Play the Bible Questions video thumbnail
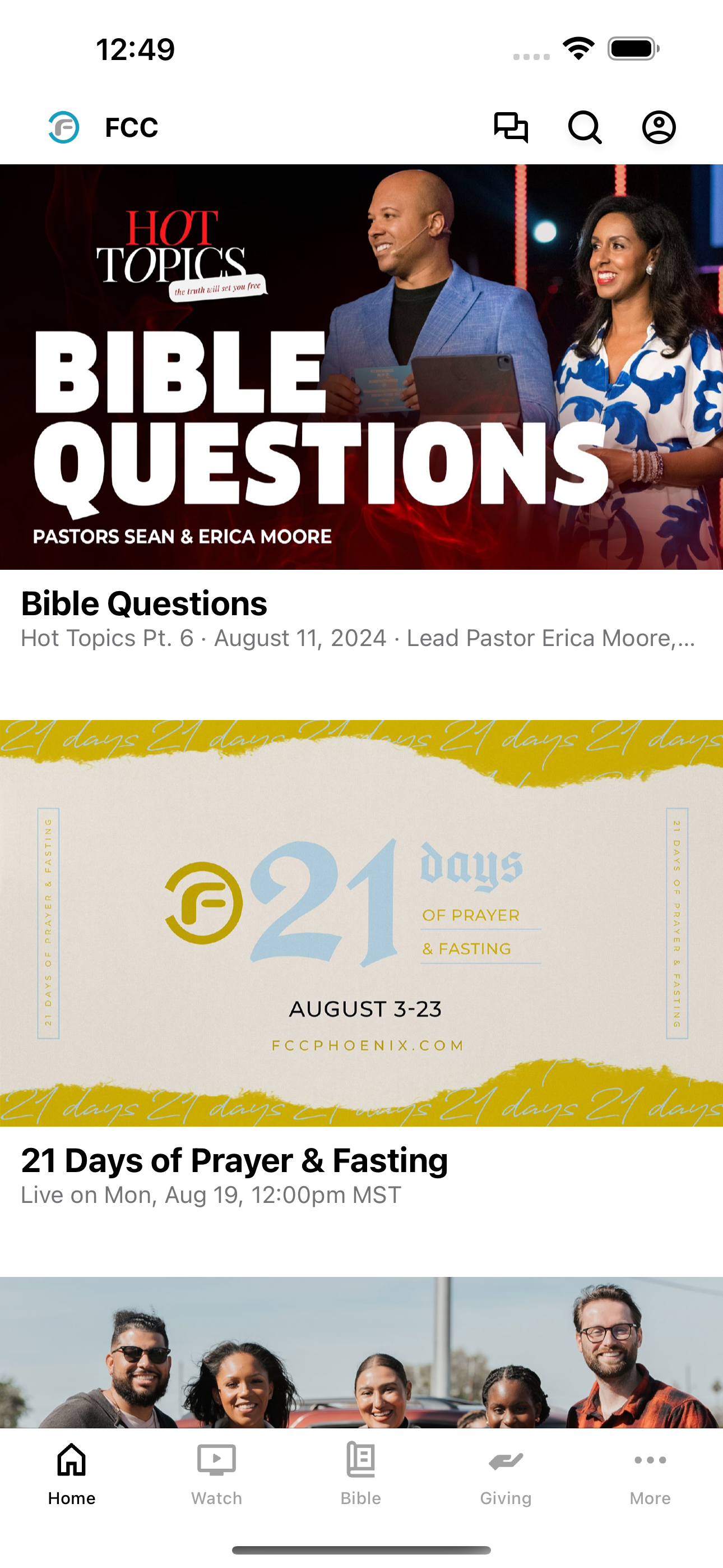The width and height of the screenshot is (723, 1568). (x=361, y=365)
